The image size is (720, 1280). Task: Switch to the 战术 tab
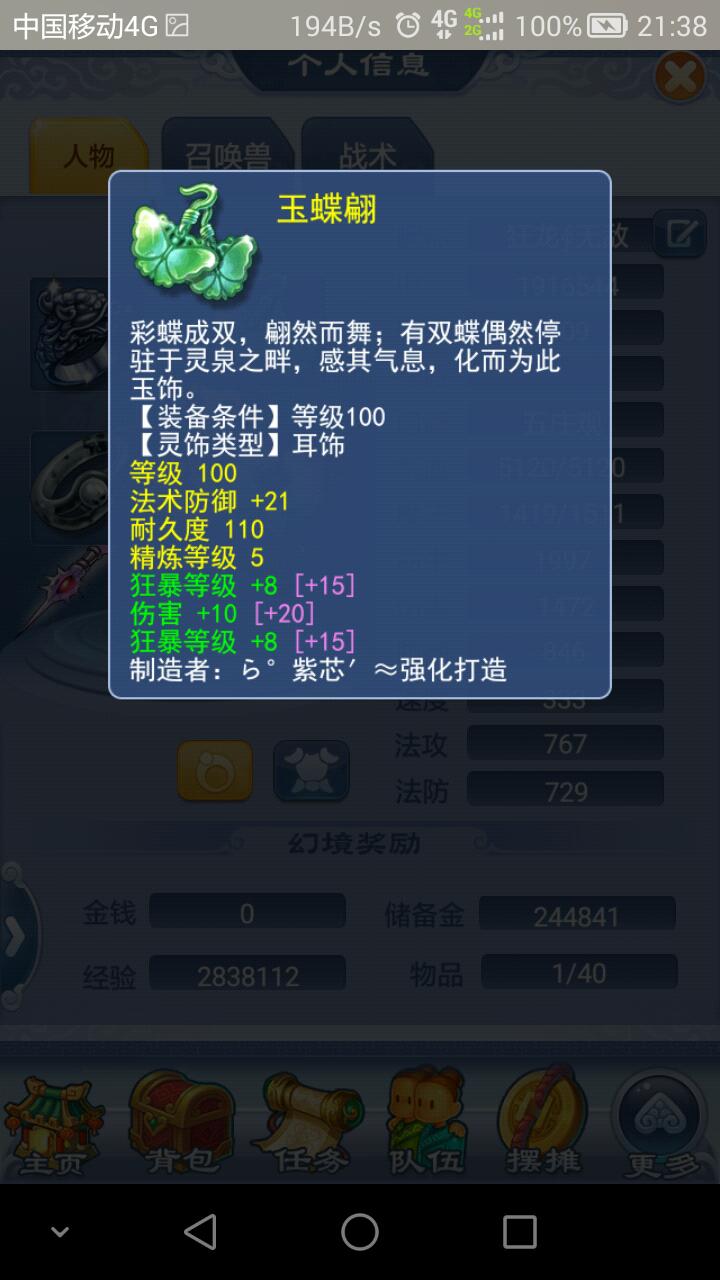(367, 156)
